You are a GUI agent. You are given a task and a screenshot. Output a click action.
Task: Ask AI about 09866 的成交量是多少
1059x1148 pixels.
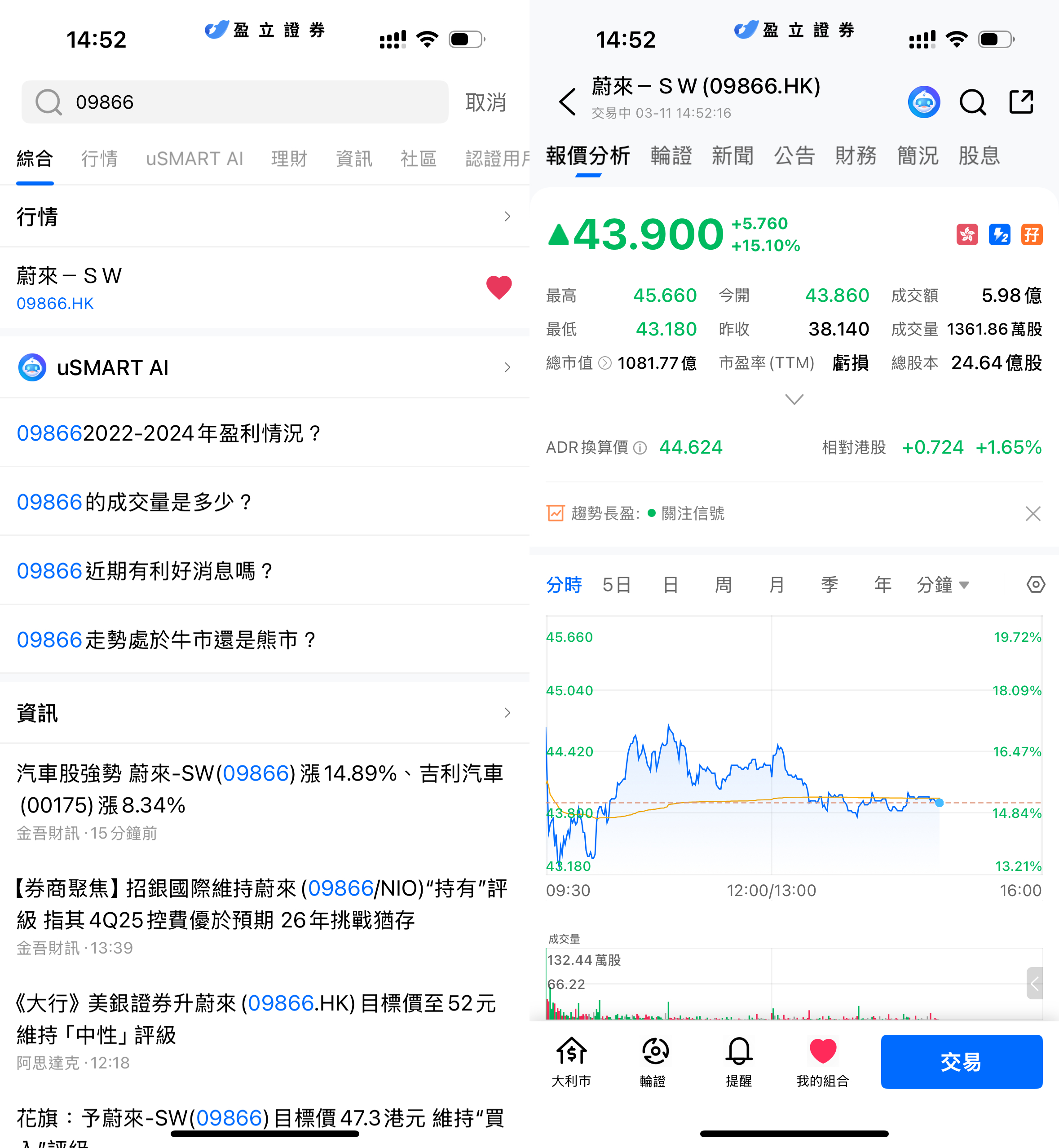pos(135,502)
